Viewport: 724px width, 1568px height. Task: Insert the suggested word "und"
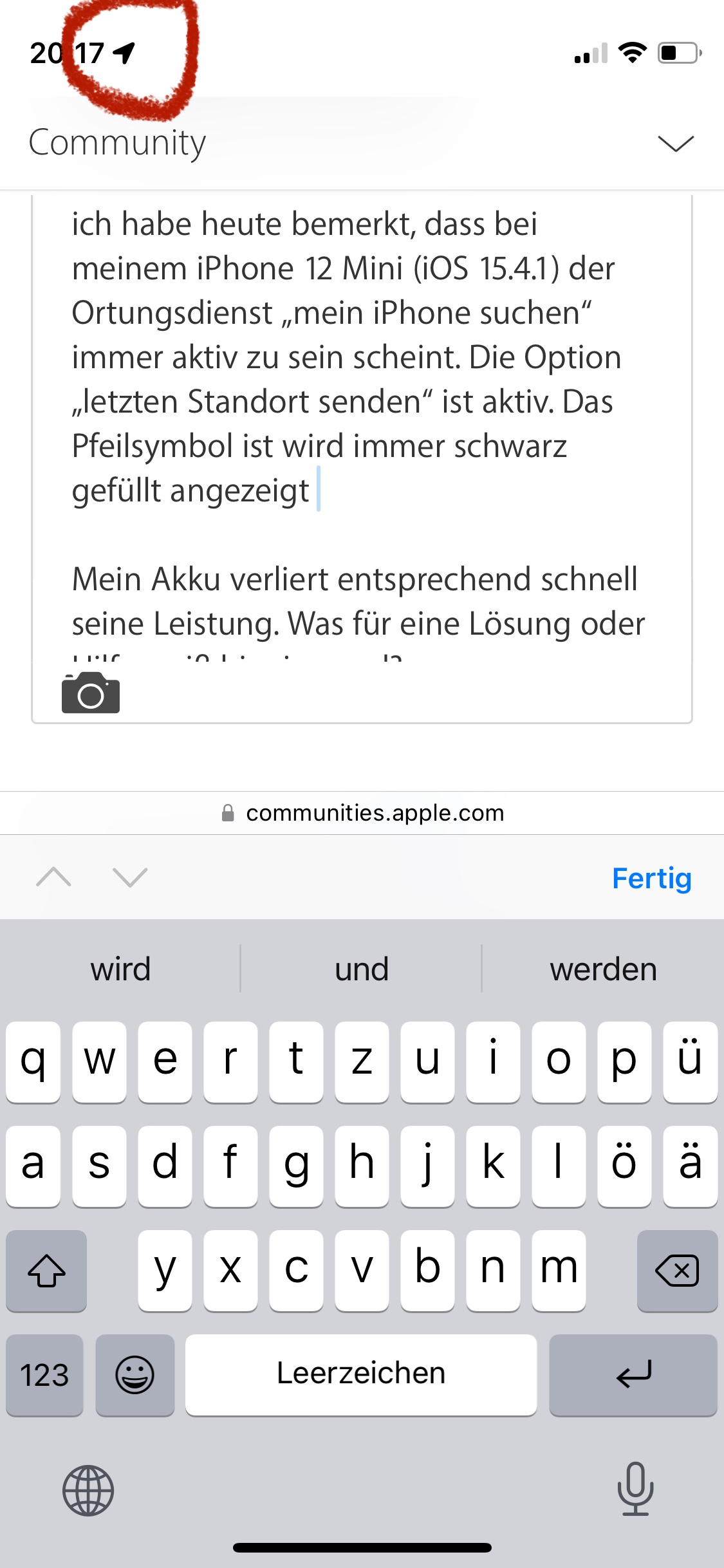tap(362, 969)
